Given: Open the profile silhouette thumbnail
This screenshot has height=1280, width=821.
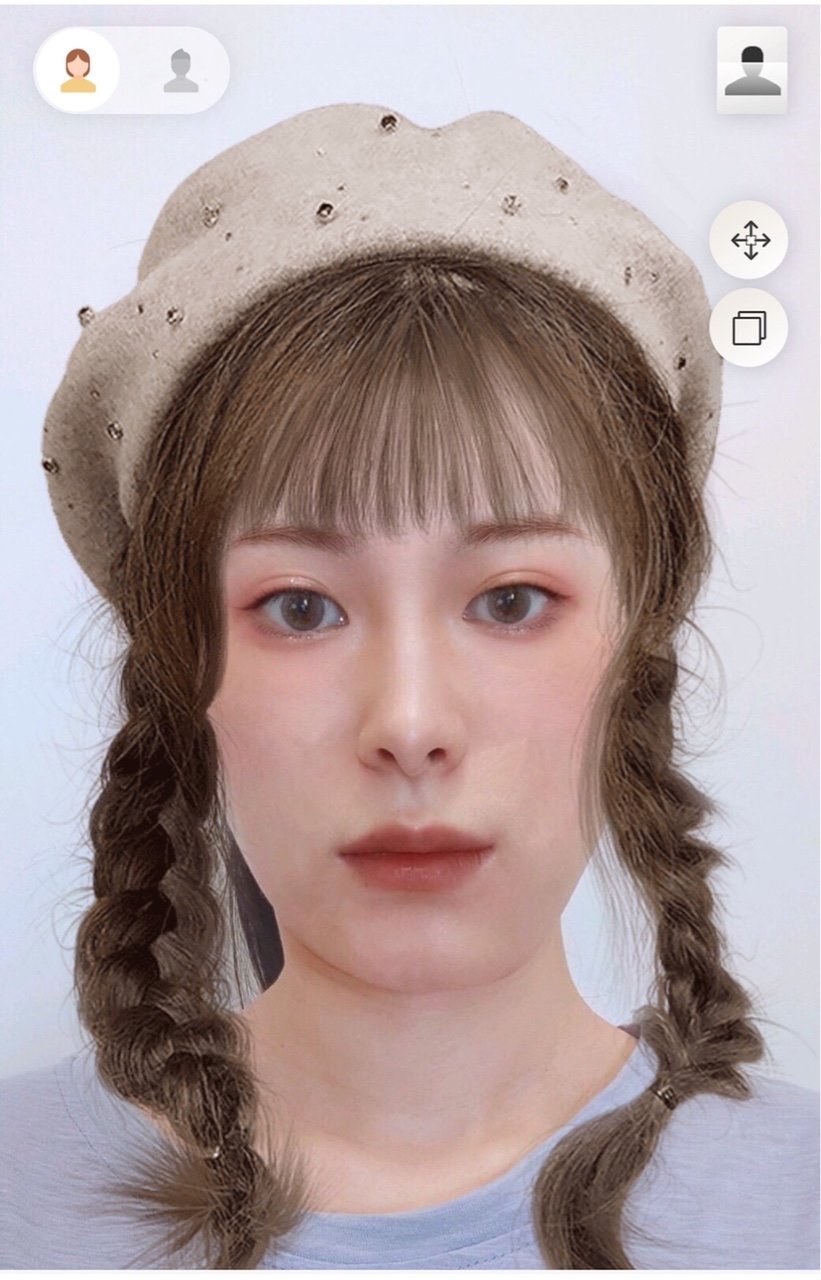Looking at the screenshot, I should [752, 70].
